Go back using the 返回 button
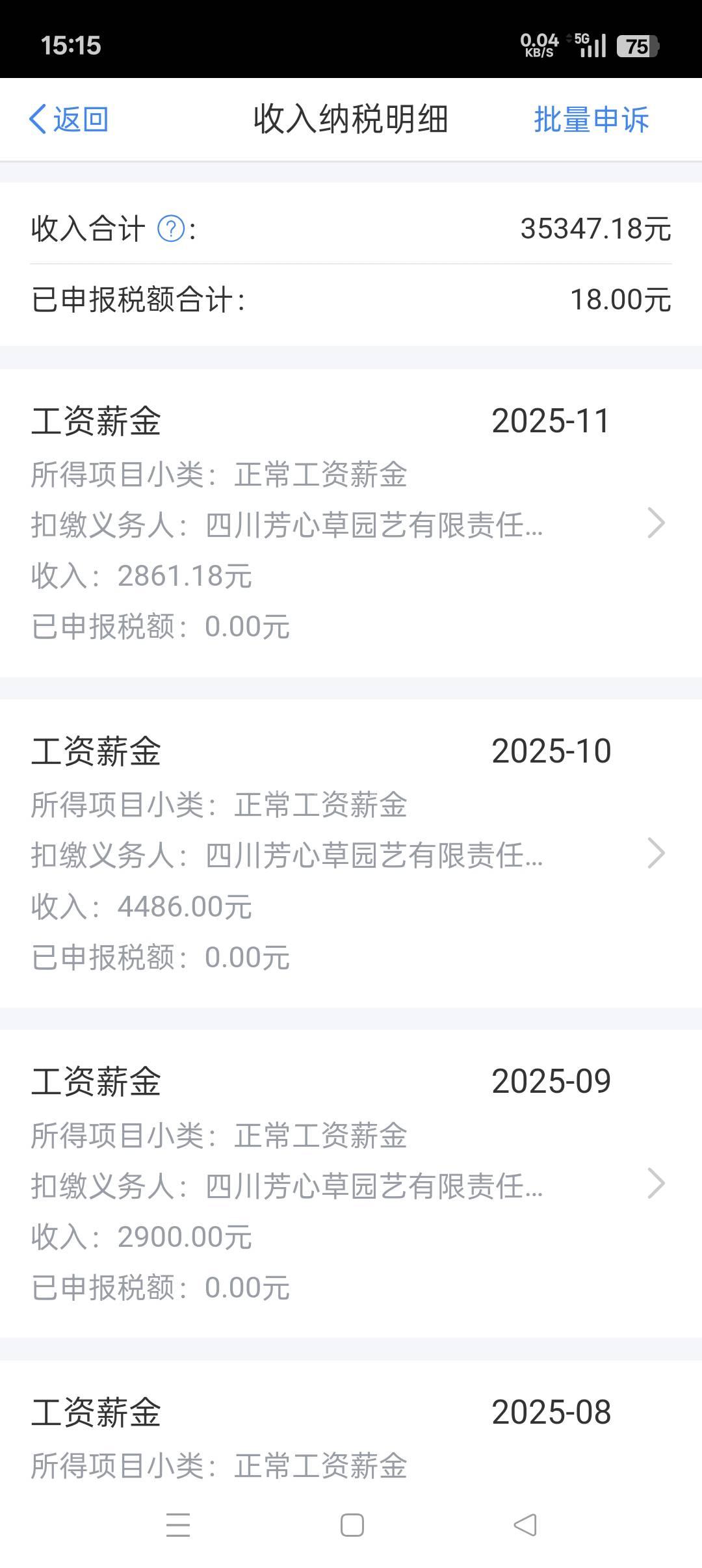Viewport: 702px width, 1568px height. (68, 120)
